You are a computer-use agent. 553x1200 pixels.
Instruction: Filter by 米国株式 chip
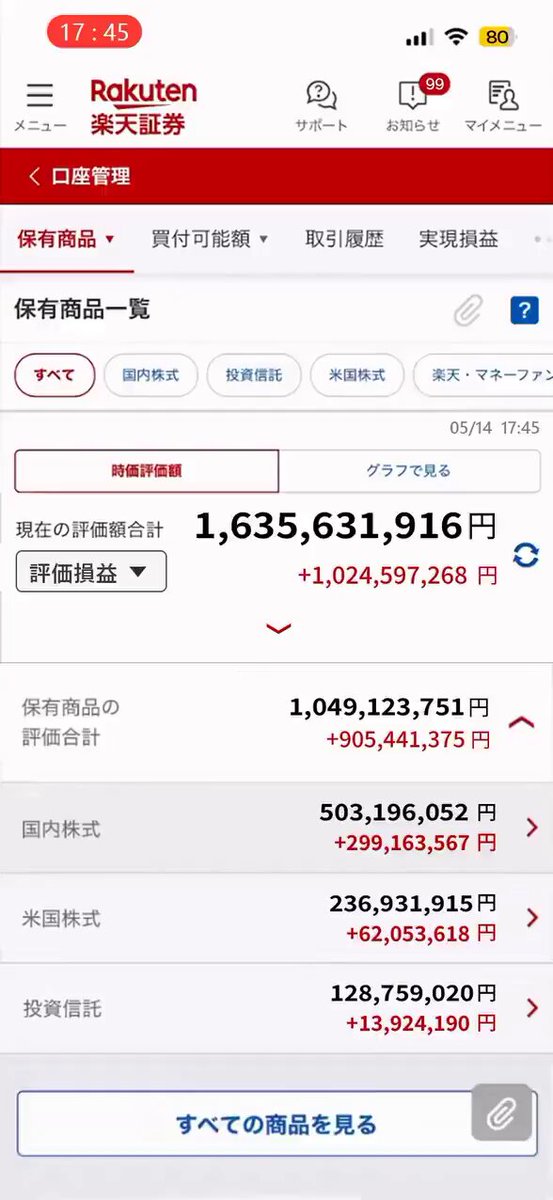coord(357,376)
